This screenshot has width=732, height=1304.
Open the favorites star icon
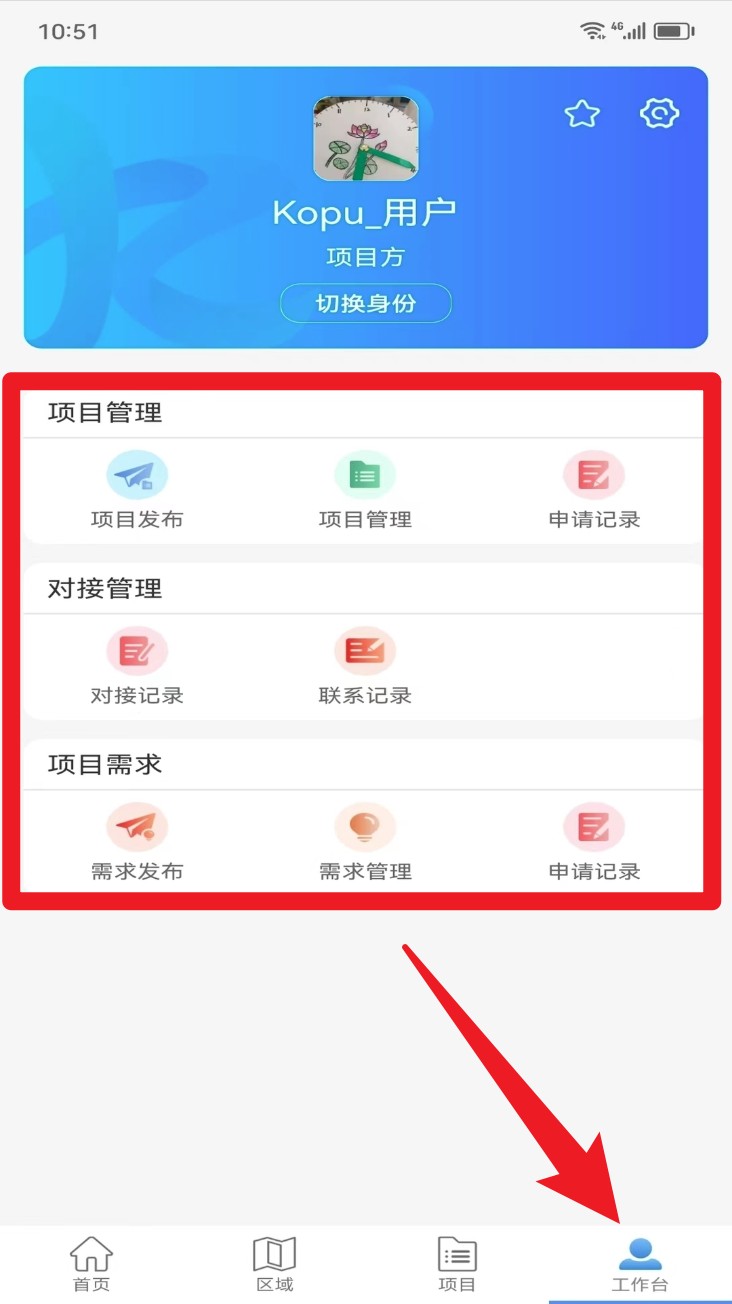(582, 114)
